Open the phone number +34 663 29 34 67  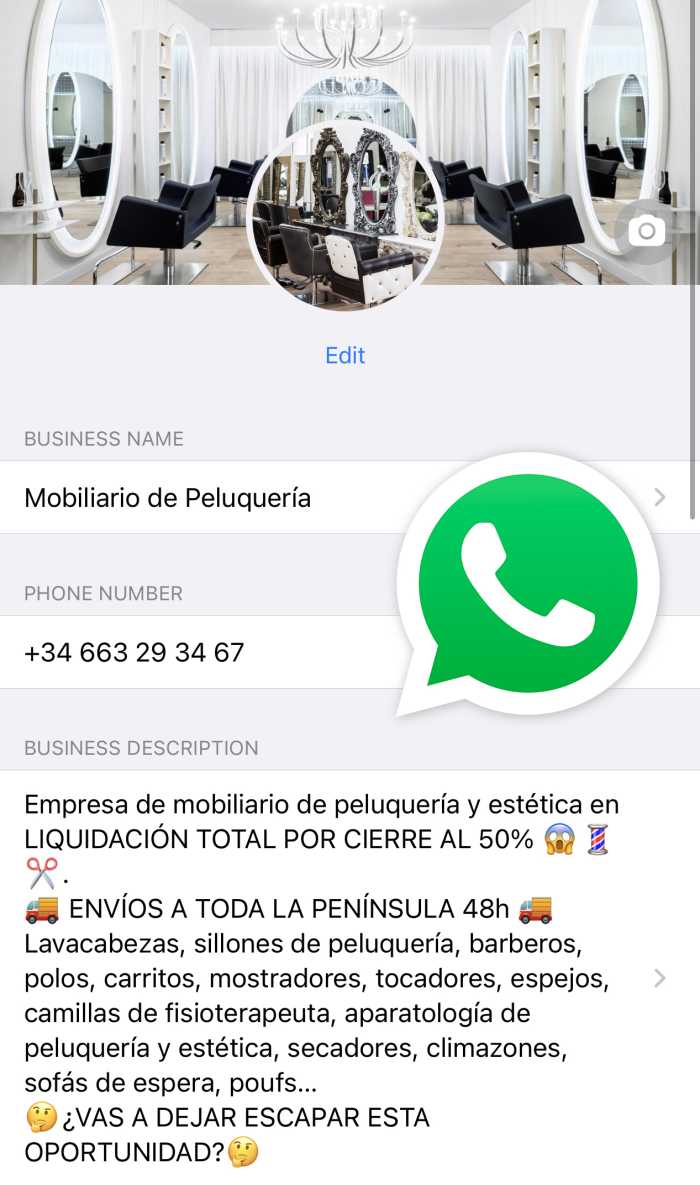[135, 652]
